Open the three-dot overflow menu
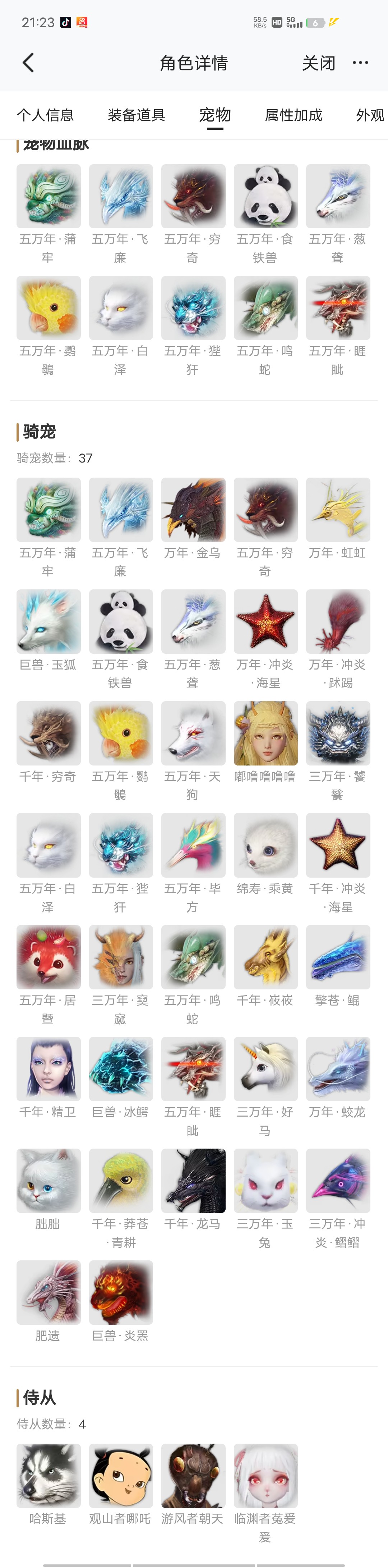This screenshot has height=1568, width=388. tap(361, 63)
